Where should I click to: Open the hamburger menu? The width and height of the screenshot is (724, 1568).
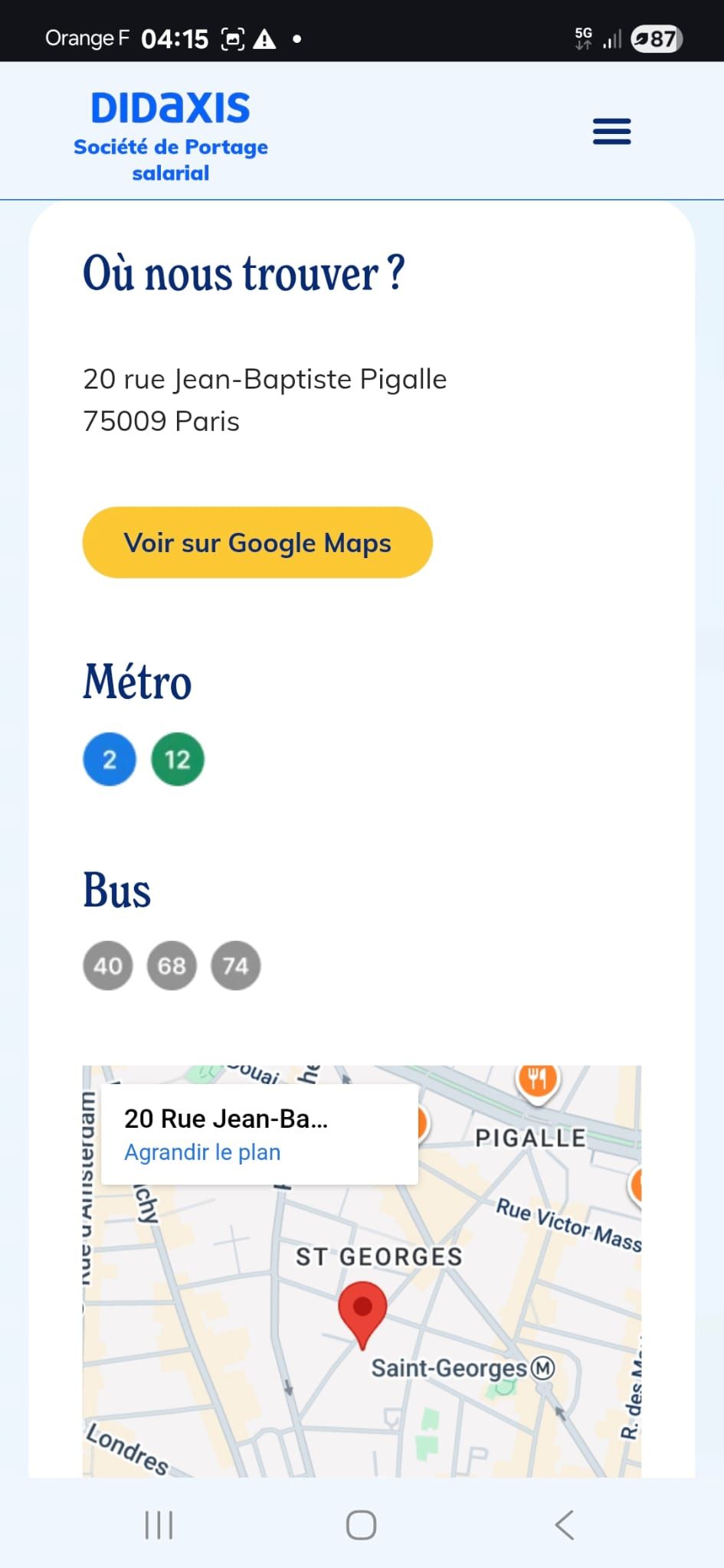[611, 132]
